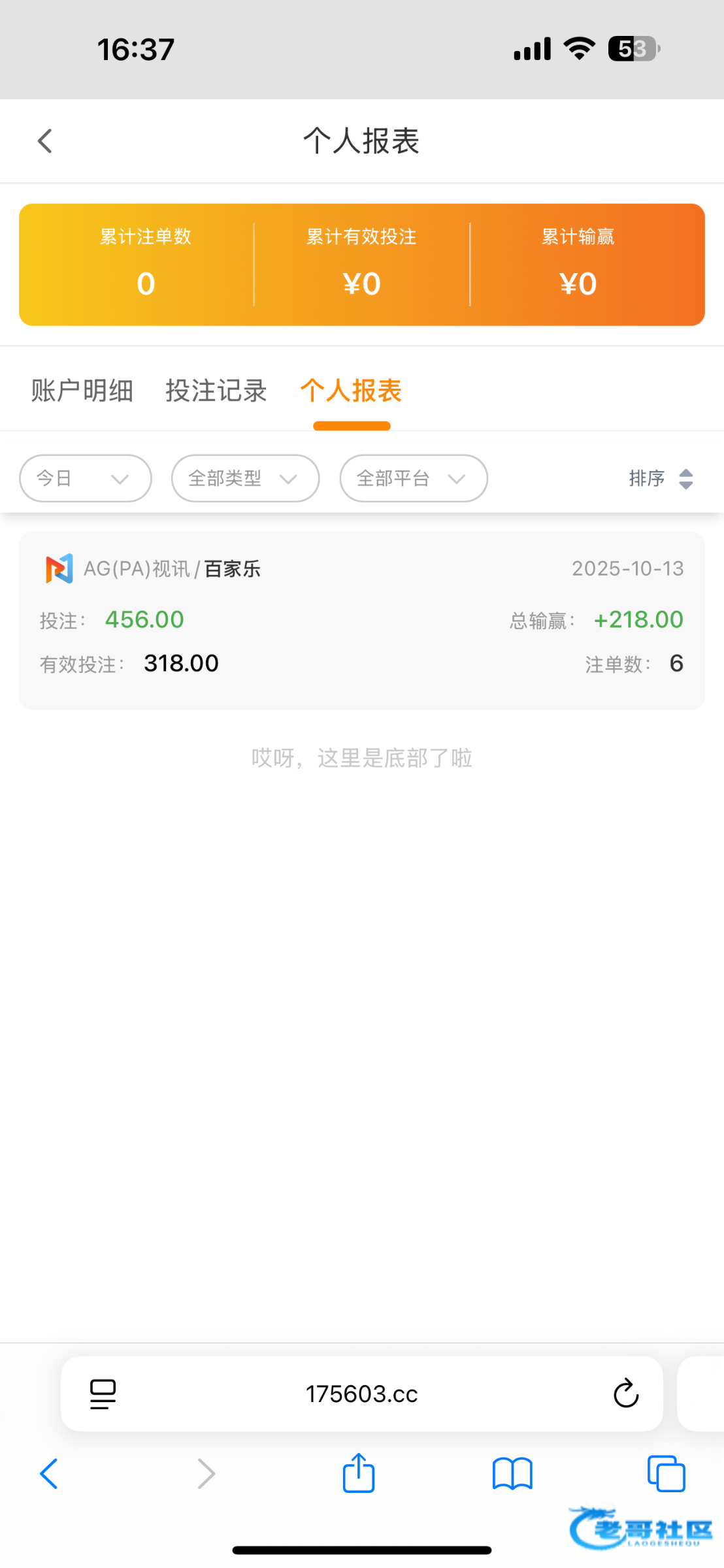
Task: Expand the 今日 date dropdown
Action: pos(86,478)
